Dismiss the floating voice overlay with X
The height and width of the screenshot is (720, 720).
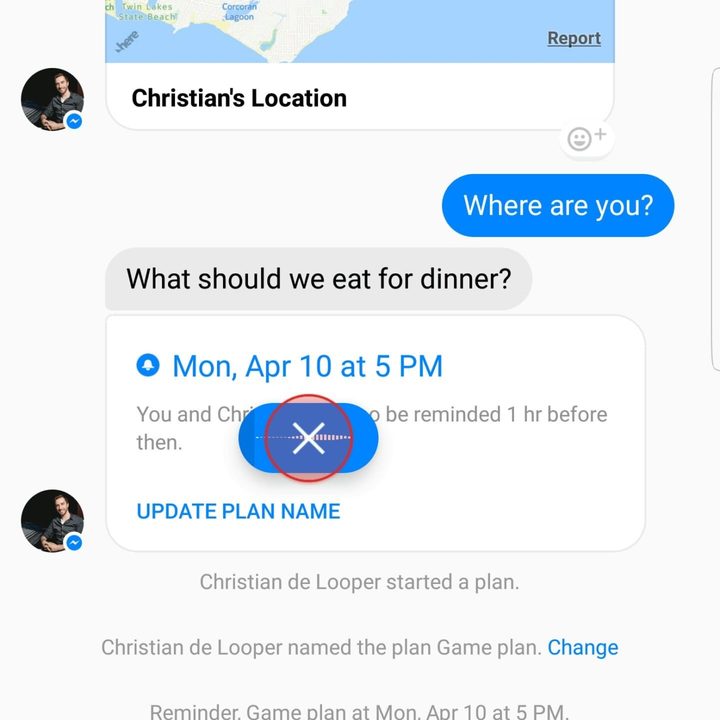[309, 437]
